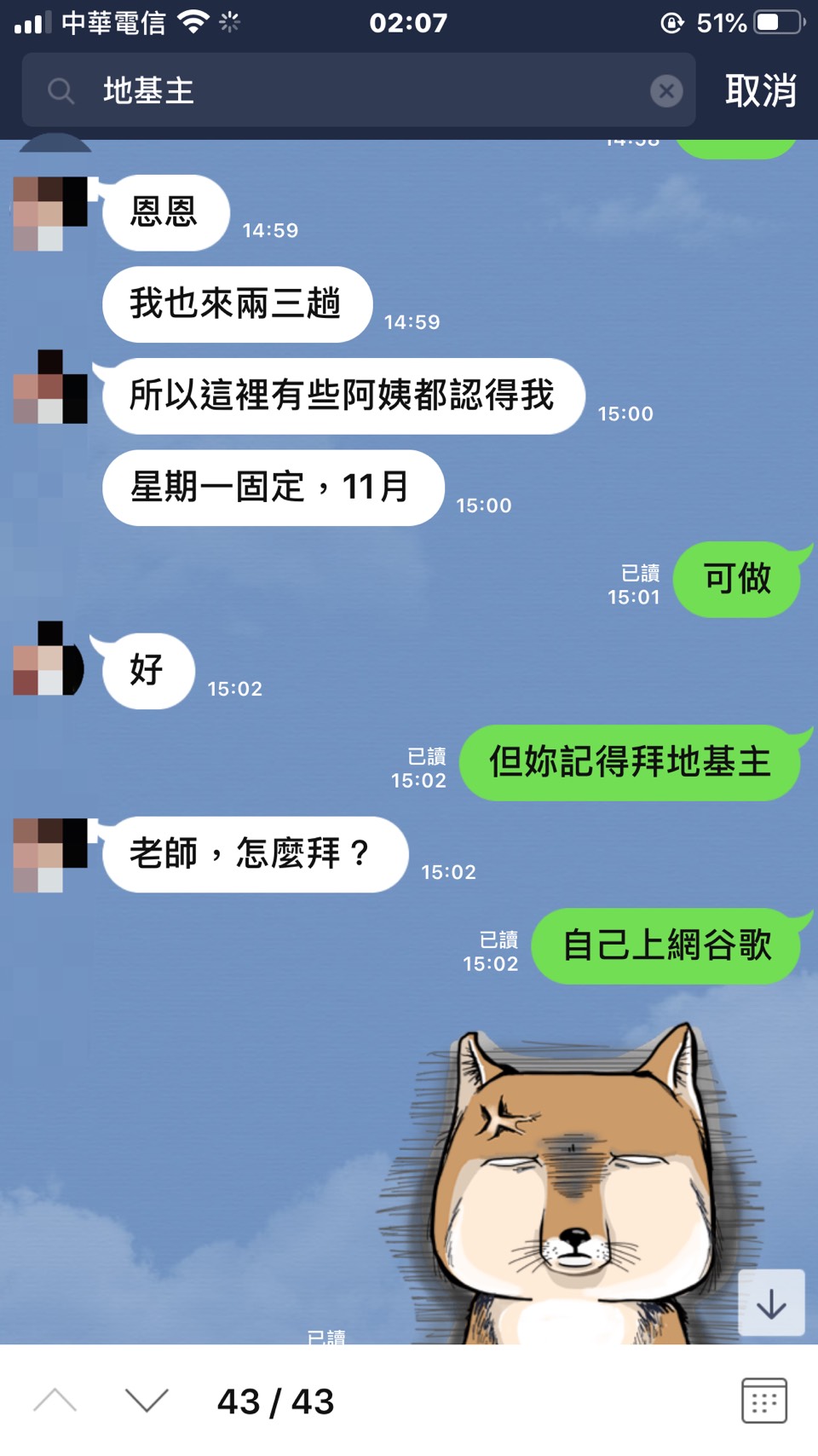Open the sender's avatar next to 恩恩
This screenshot has height=1456, width=818.
tap(50, 213)
